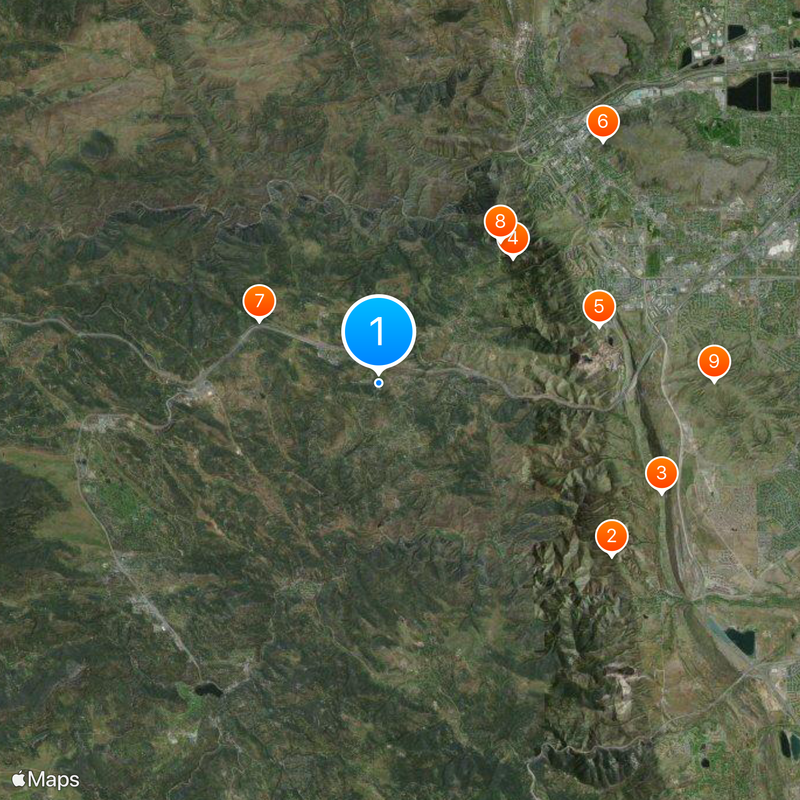800x800 pixels.
Task: Select the orange pin numbered 9
Action: pyautogui.click(x=714, y=361)
